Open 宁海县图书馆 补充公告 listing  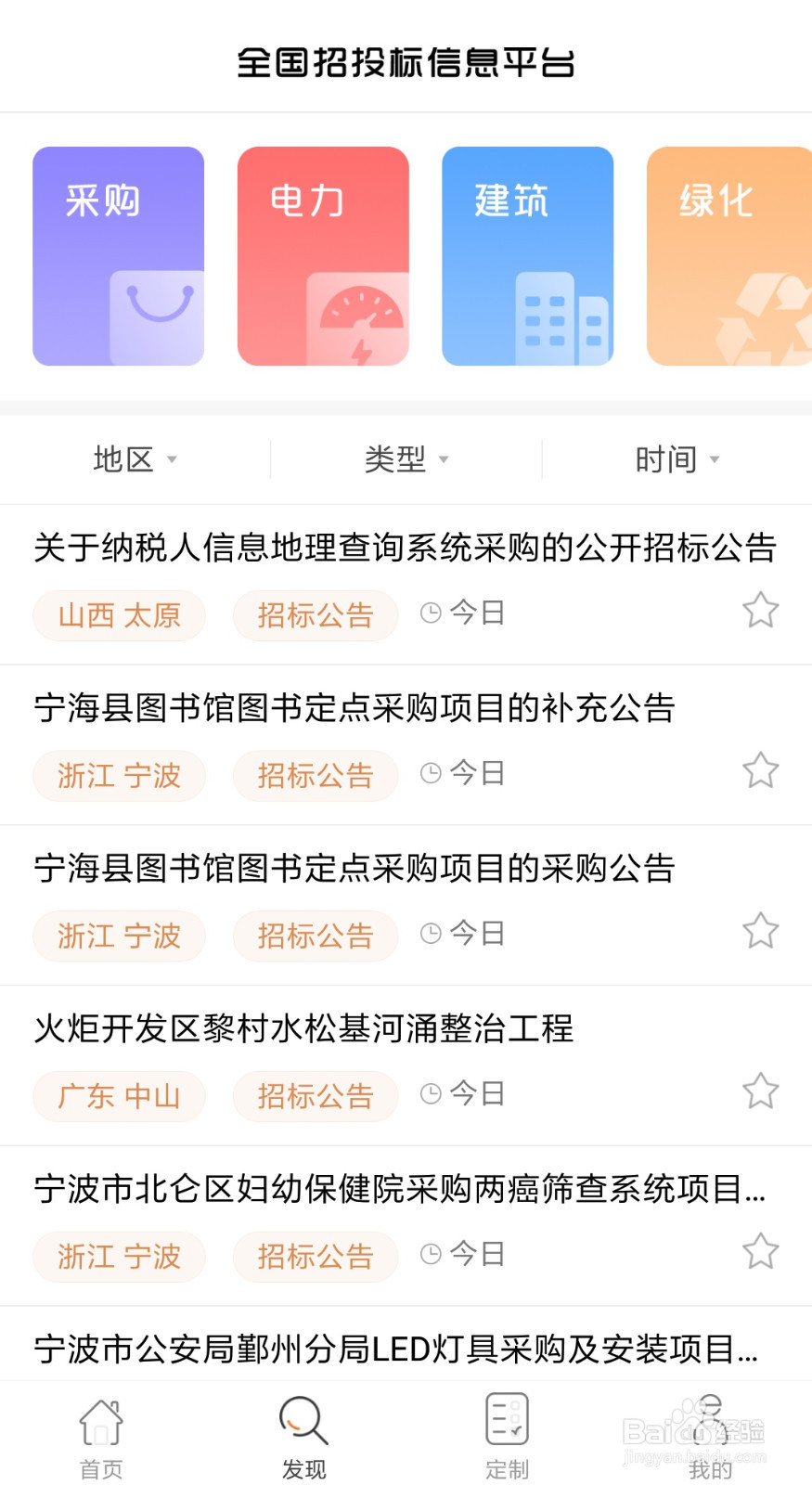(354, 708)
